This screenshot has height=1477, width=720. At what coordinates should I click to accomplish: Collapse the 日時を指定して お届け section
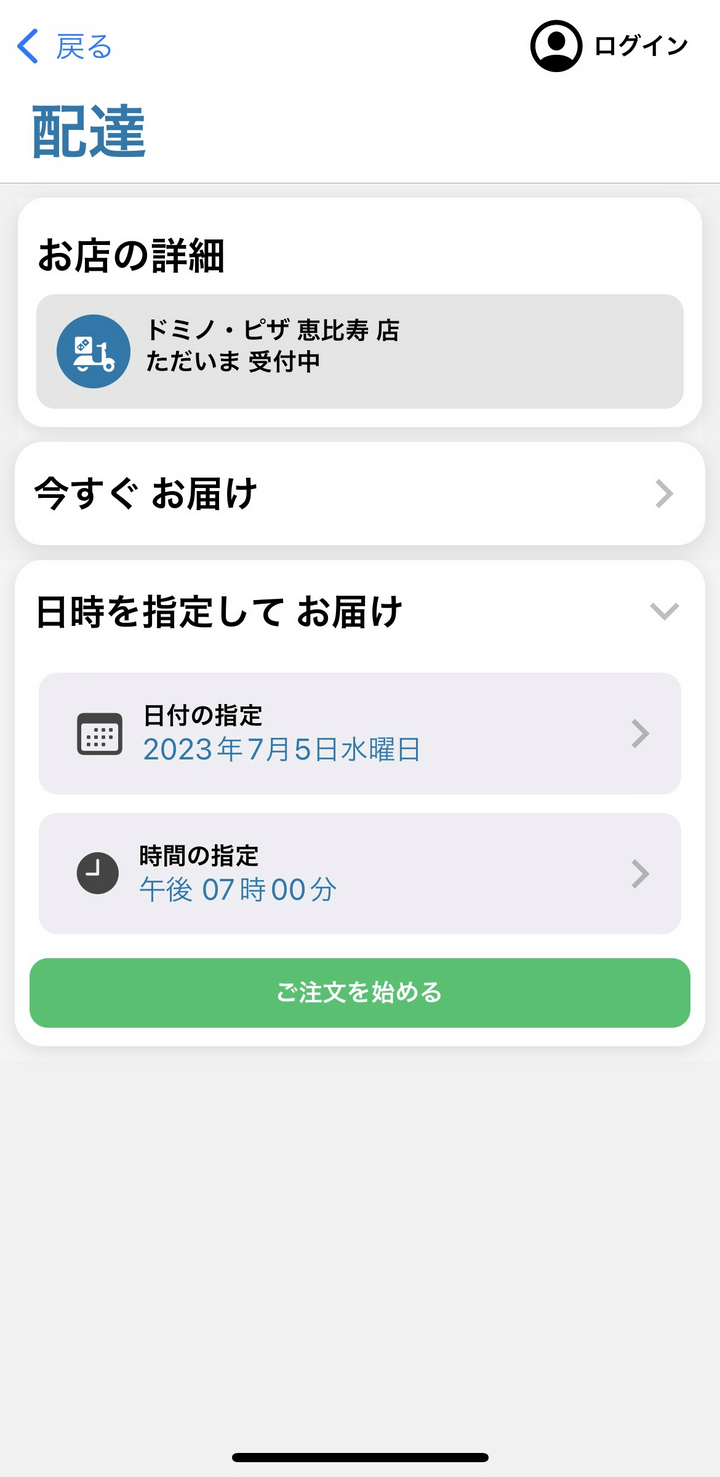pyautogui.click(x=664, y=611)
